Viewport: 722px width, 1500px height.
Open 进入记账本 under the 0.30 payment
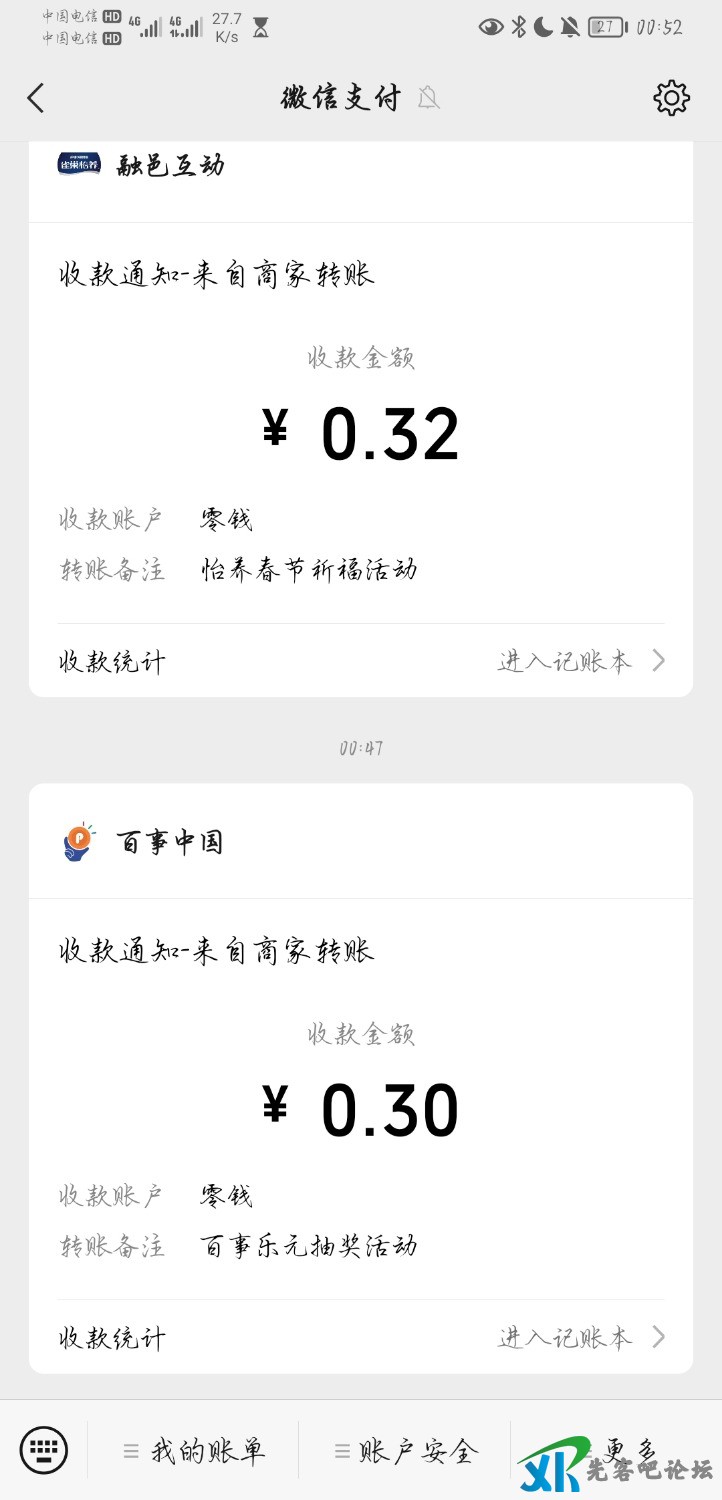(580, 1337)
